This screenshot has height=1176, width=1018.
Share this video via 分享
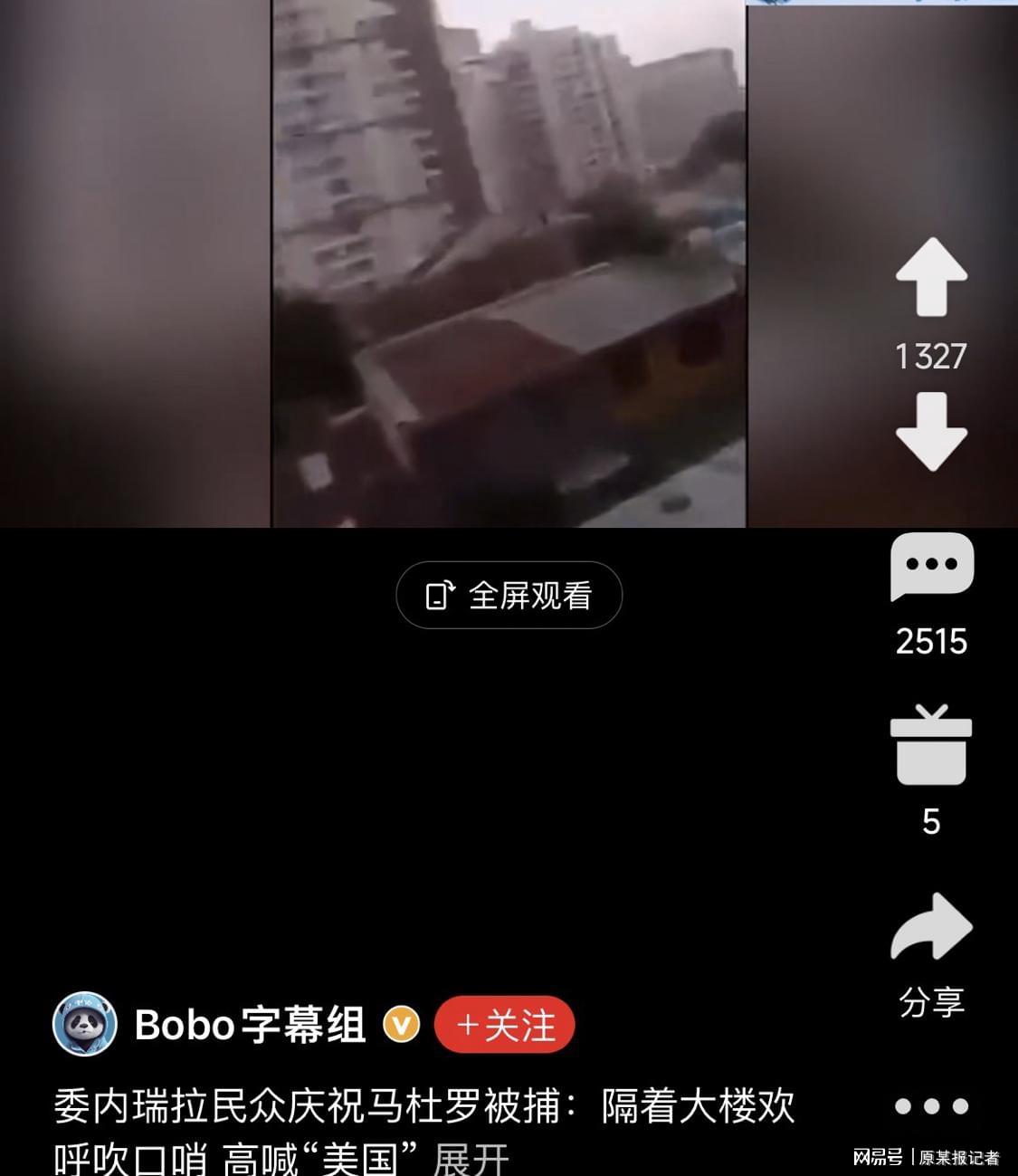tap(931, 929)
